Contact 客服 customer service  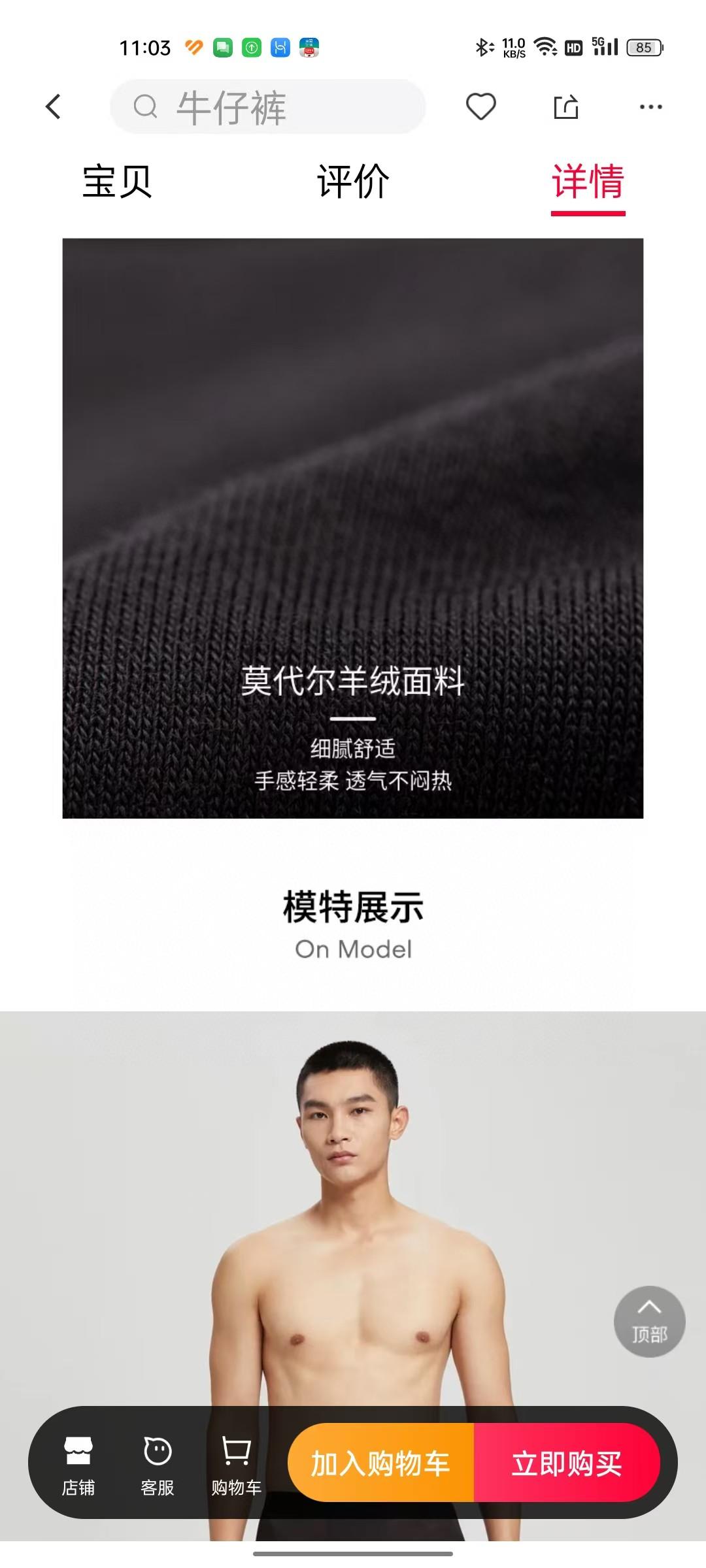(158, 1465)
